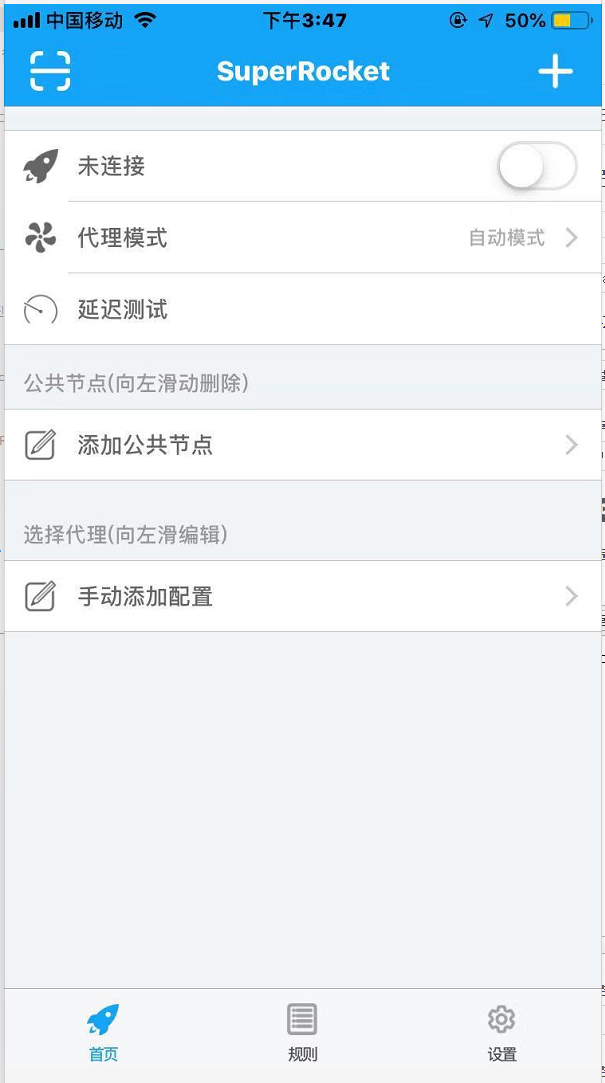The width and height of the screenshot is (605, 1083).
Task: Switch to the 规则 tab
Action: pos(302,1033)
